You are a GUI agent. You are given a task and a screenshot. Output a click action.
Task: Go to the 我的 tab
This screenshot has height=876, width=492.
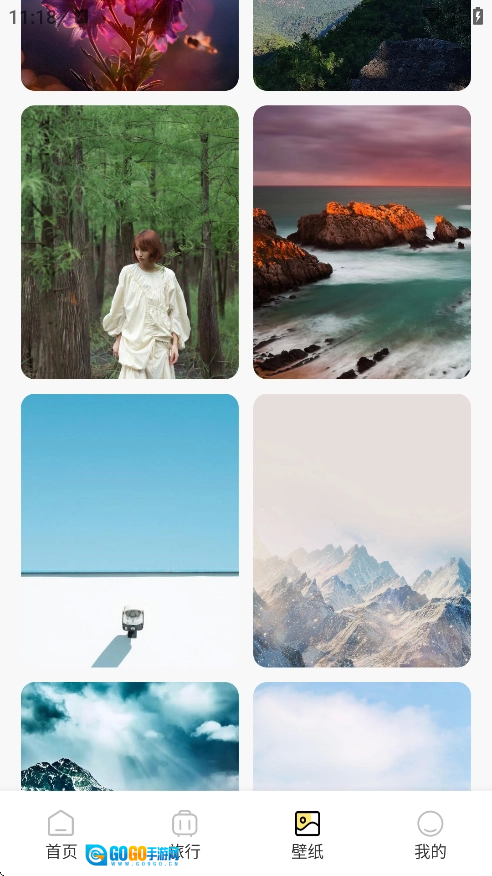[x=430, y=835]
